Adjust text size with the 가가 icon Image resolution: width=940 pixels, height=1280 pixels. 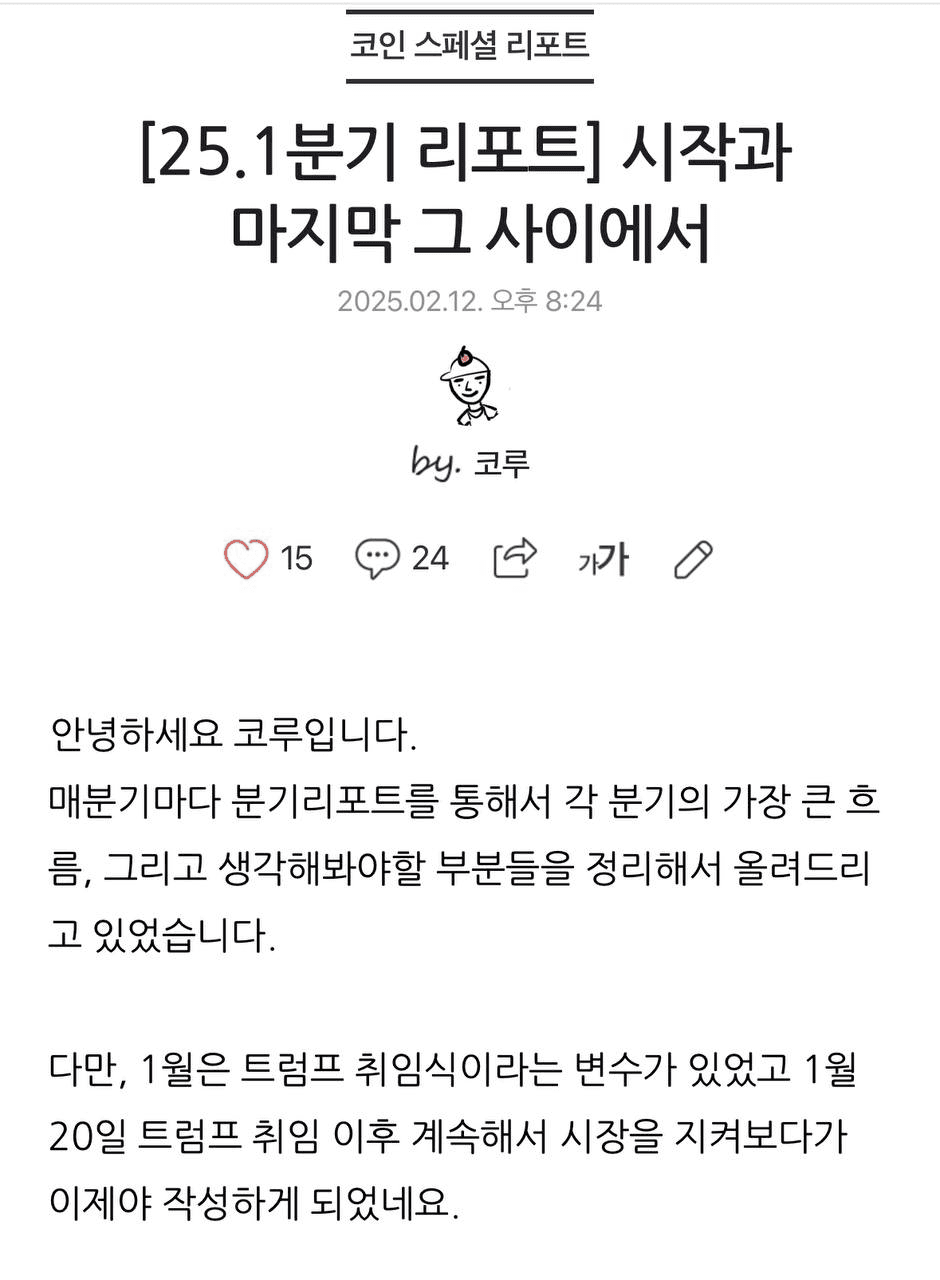click(603, 560)
